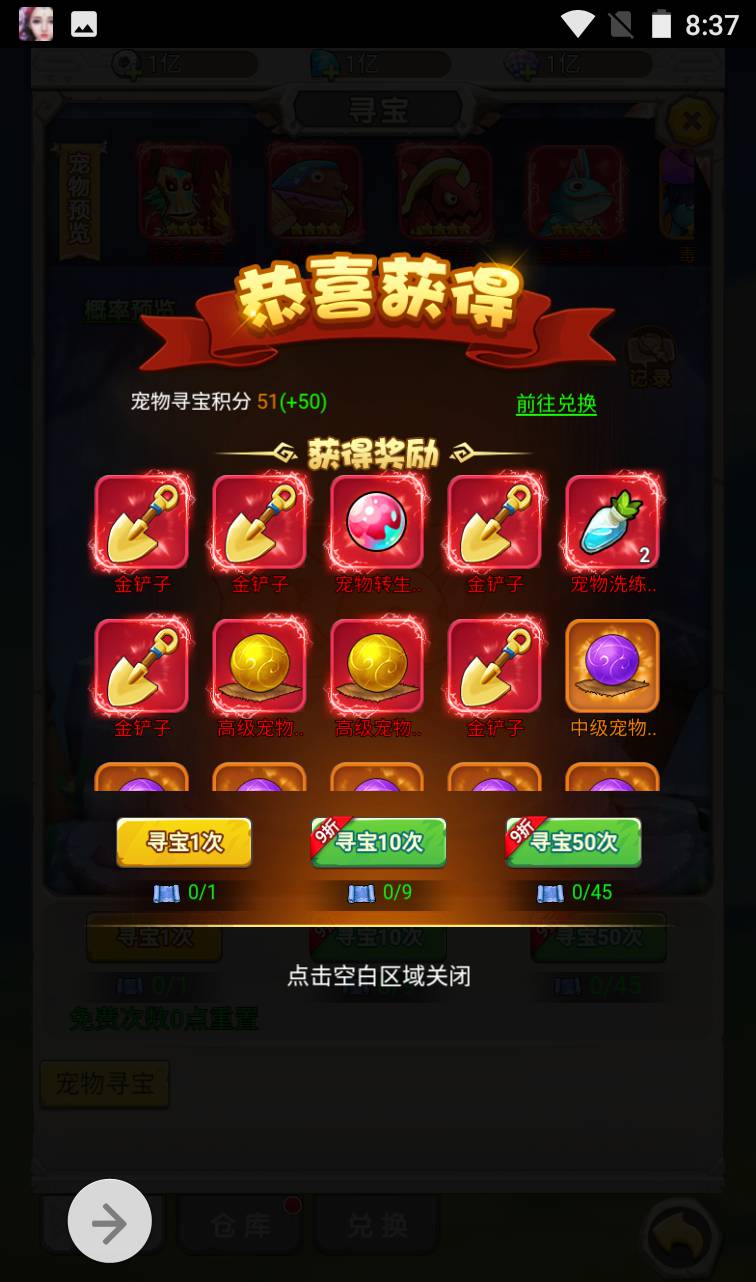The image size is (756, 1282).
Task: Choose the 寻宝50次 option
Action: point(573,842)
